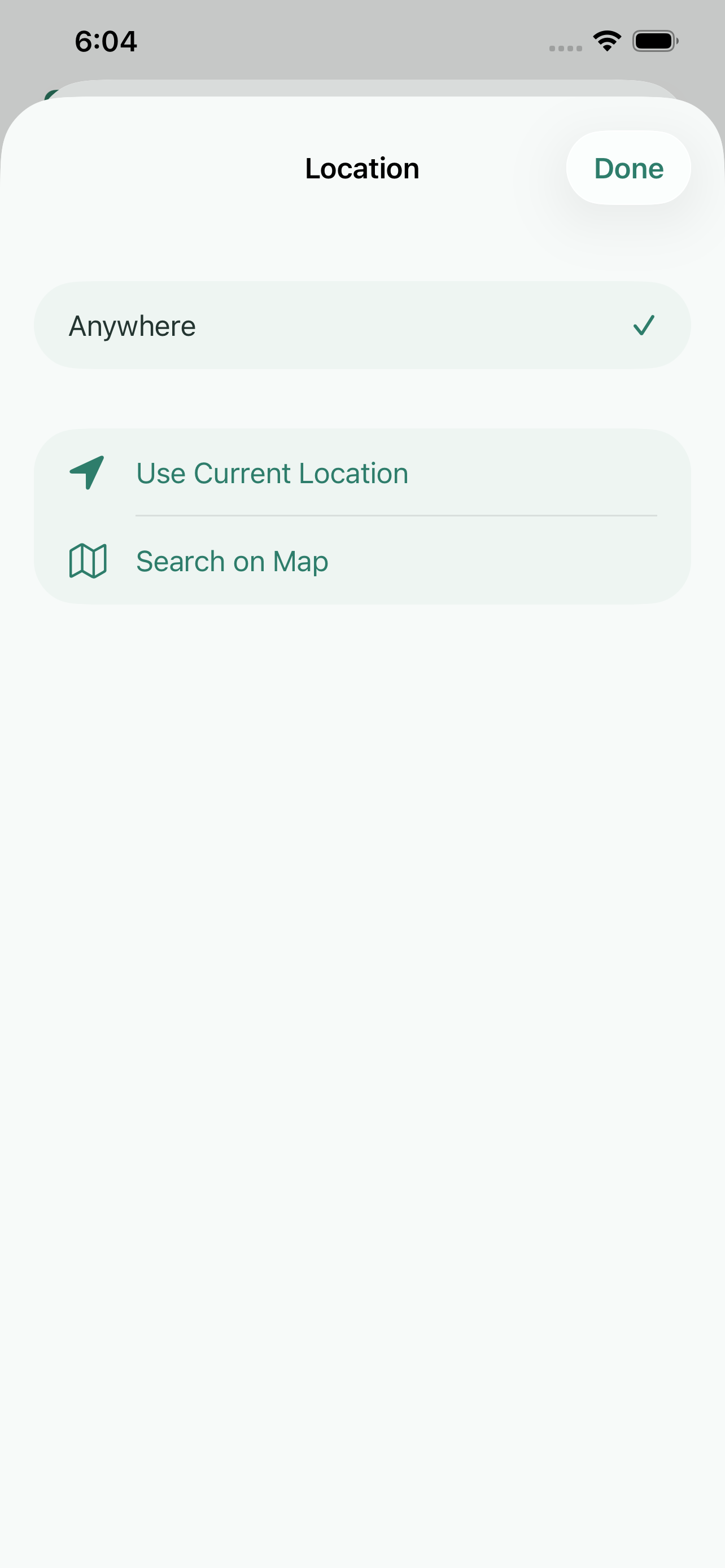The width and height of the screenshot is (725, 1568).
Task: Click the current location arrow glyph
Action: (x=87, y=473)
